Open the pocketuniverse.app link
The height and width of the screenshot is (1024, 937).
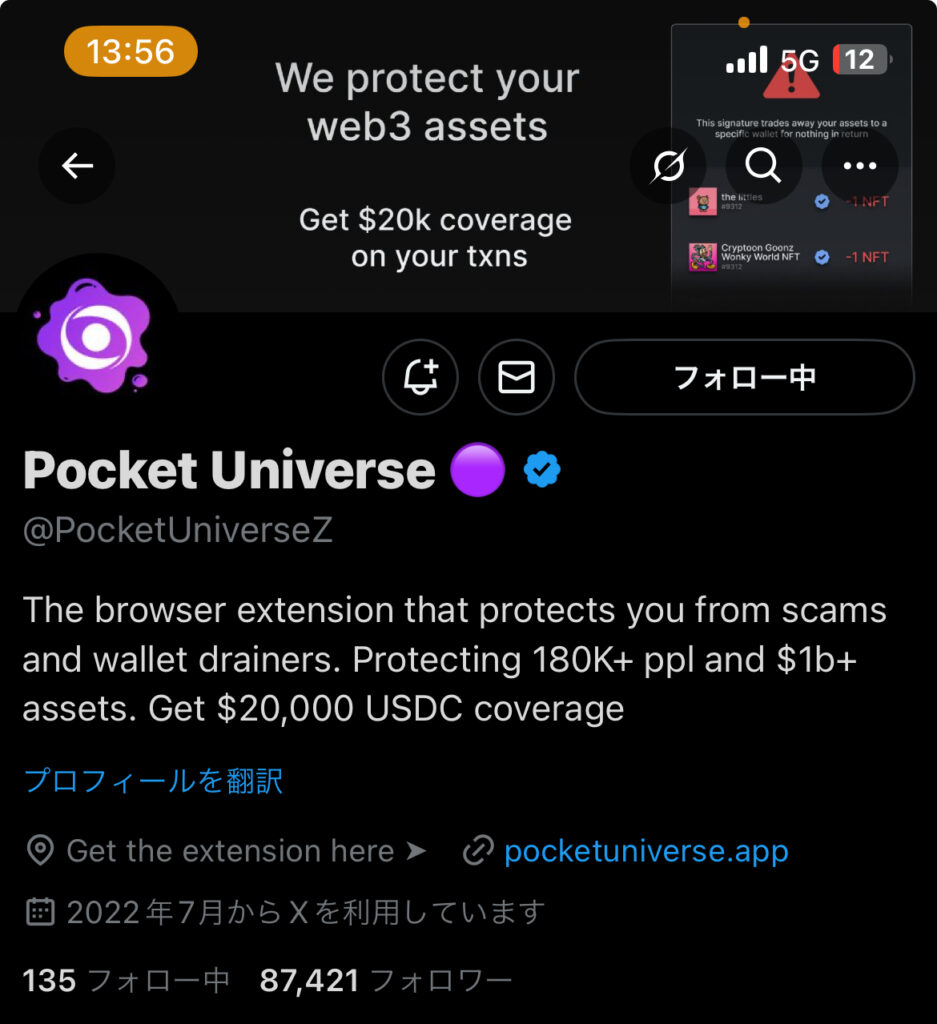646,851
